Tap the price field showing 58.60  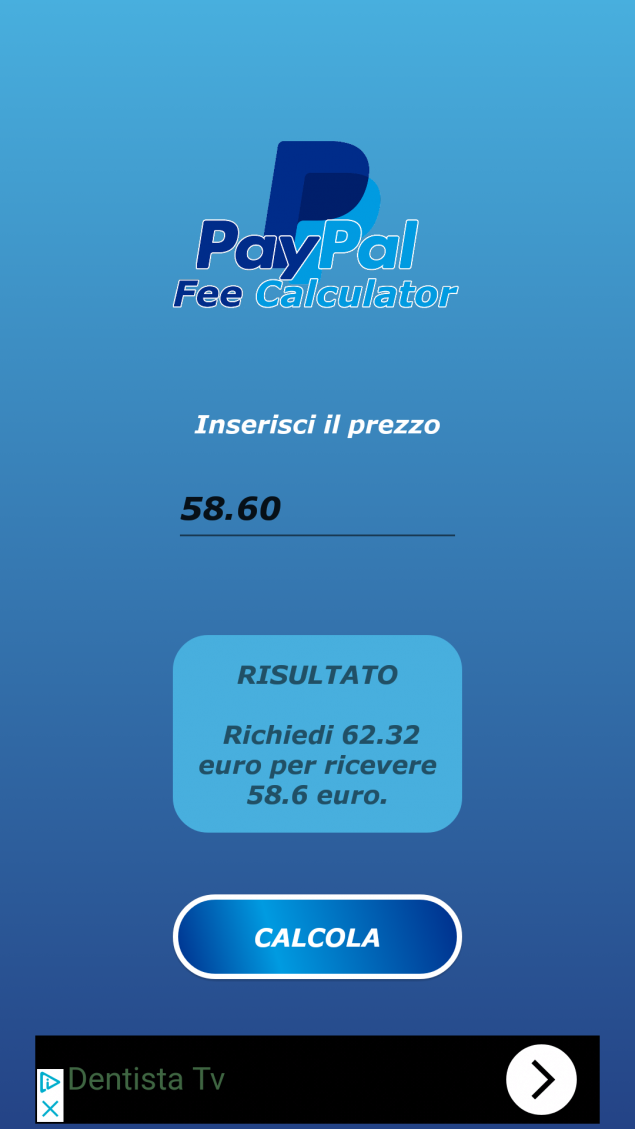317,510
